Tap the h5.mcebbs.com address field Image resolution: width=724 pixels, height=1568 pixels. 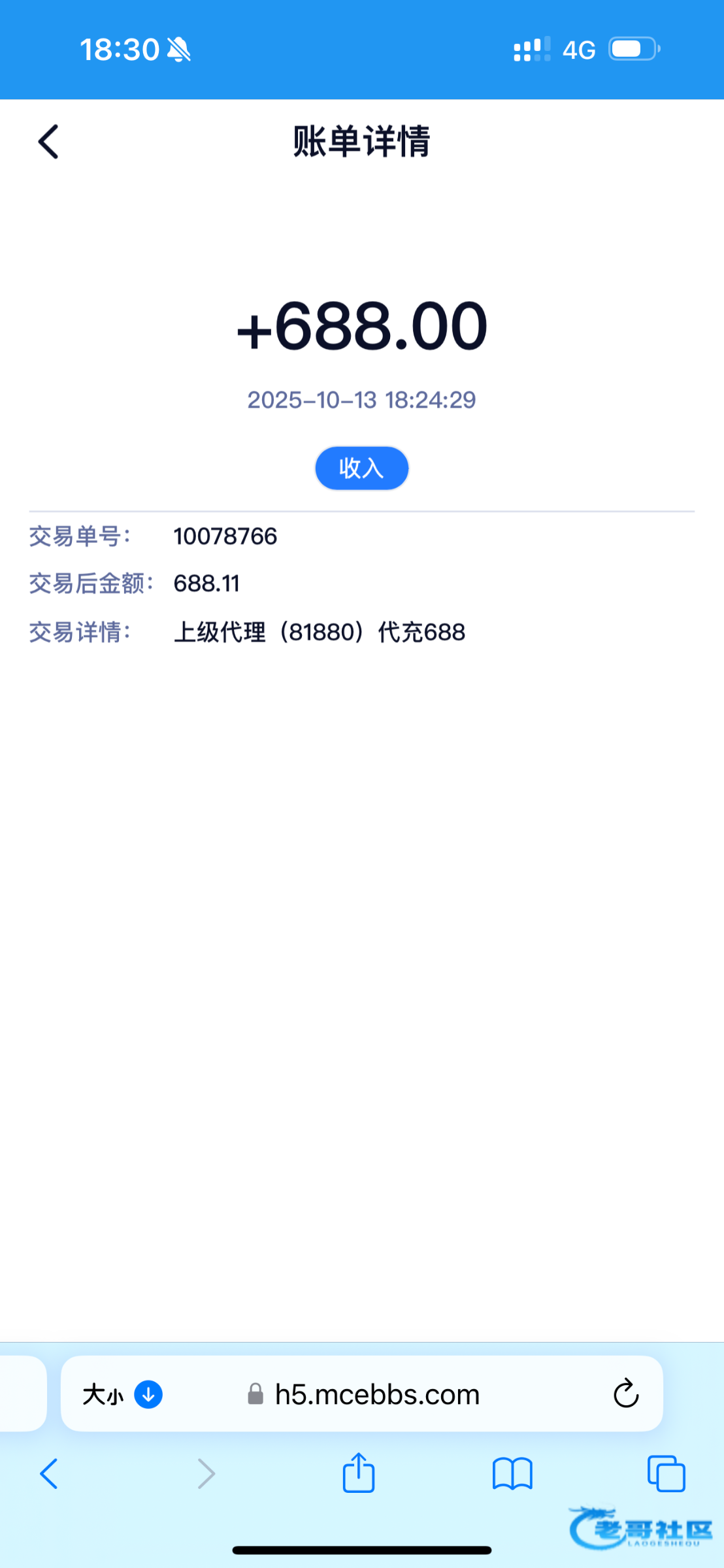tap(376, 1395)
